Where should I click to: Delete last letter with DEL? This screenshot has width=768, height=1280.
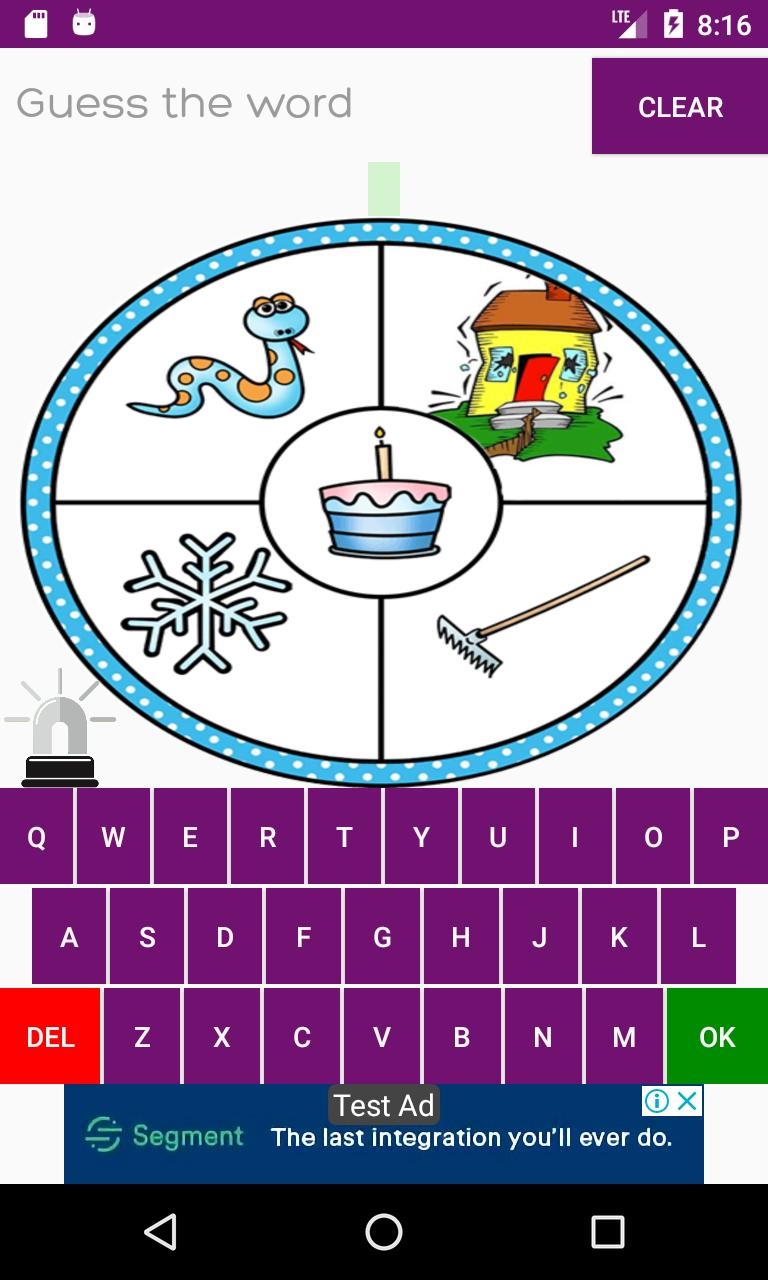tap(50, 1037)
